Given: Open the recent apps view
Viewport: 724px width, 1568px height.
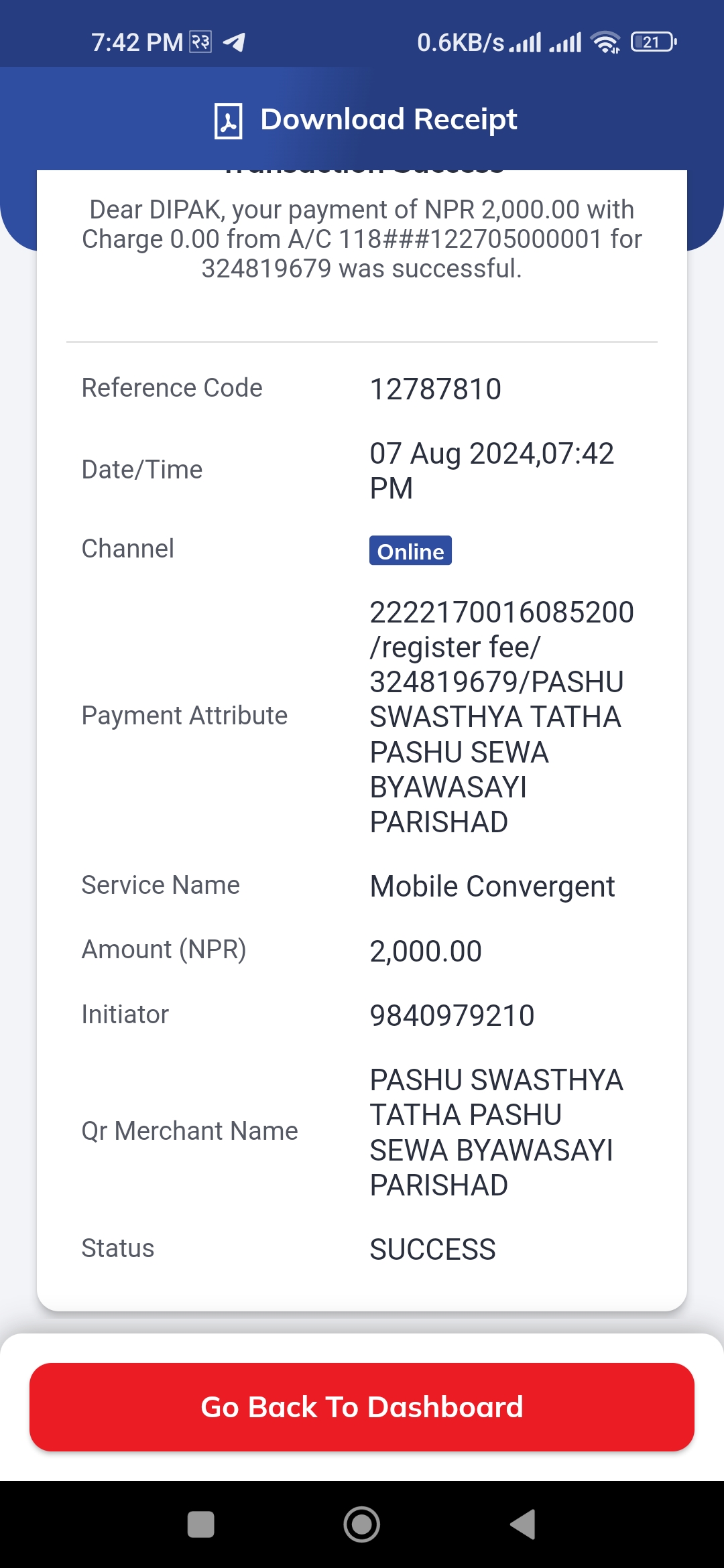Looking at the screenshot, I should click(x=200, y=1524).
